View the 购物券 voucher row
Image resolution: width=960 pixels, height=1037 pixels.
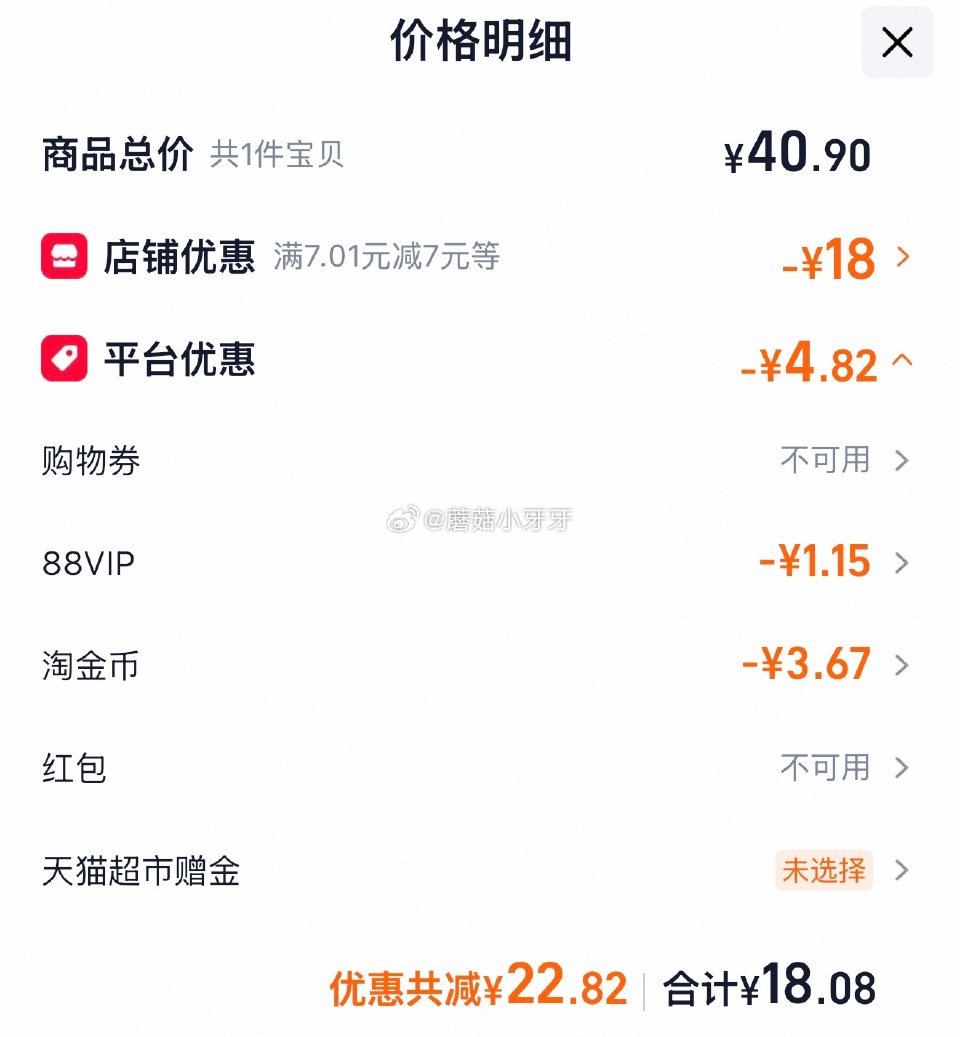click(x=480, y=461)
